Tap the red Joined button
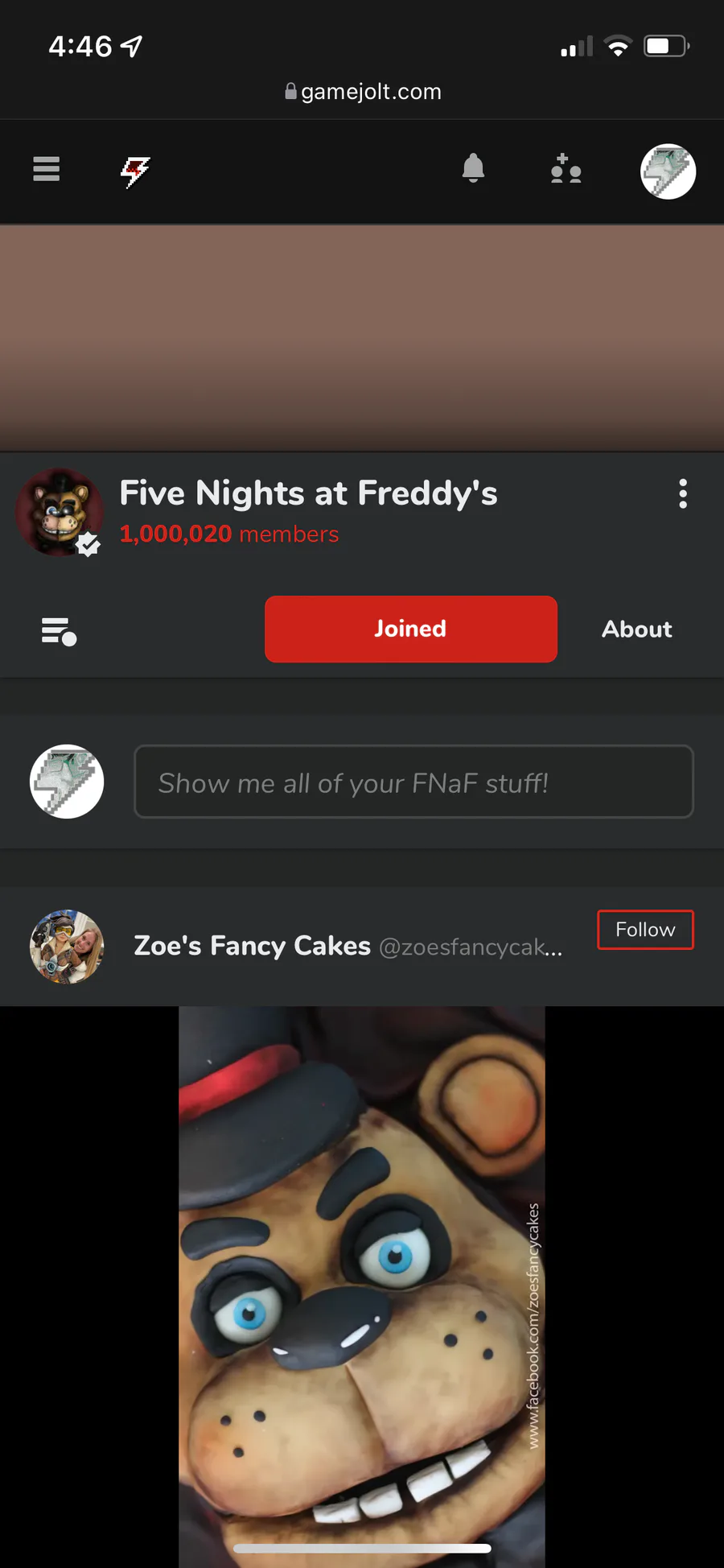724x1568 pixels. (411, 629)
